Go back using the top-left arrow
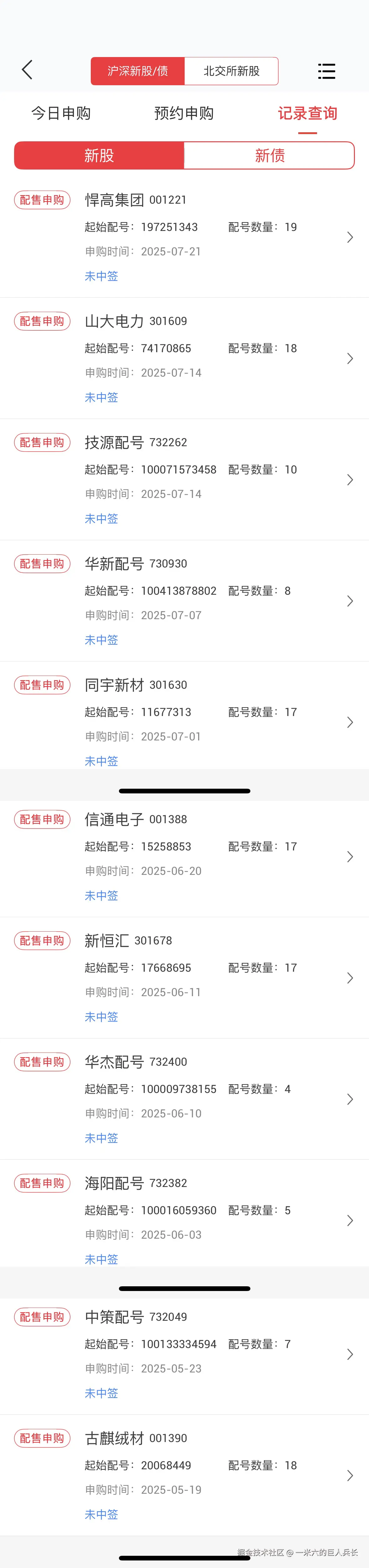 [27, 70]
